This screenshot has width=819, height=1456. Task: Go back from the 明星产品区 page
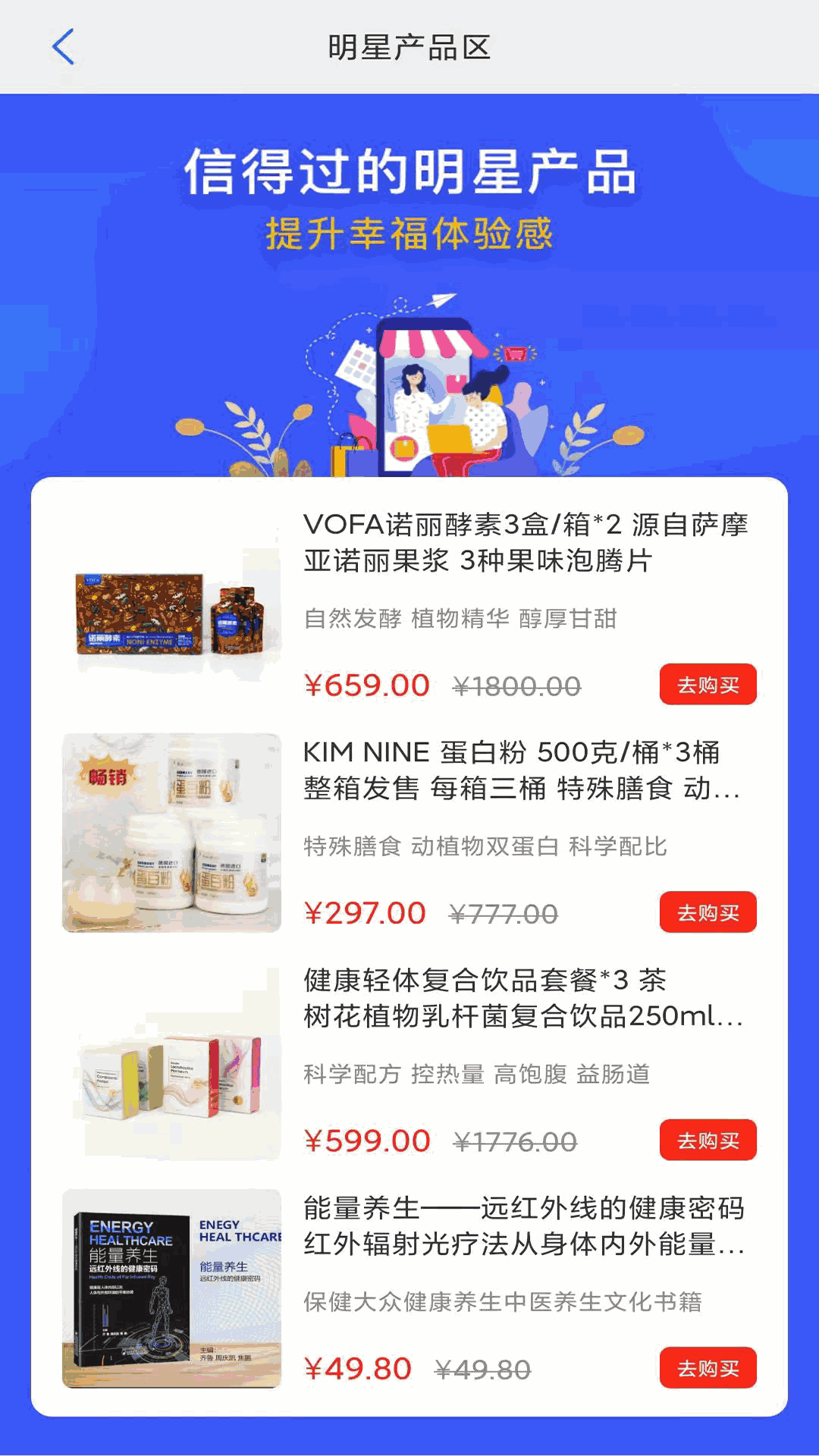(64, 47)
